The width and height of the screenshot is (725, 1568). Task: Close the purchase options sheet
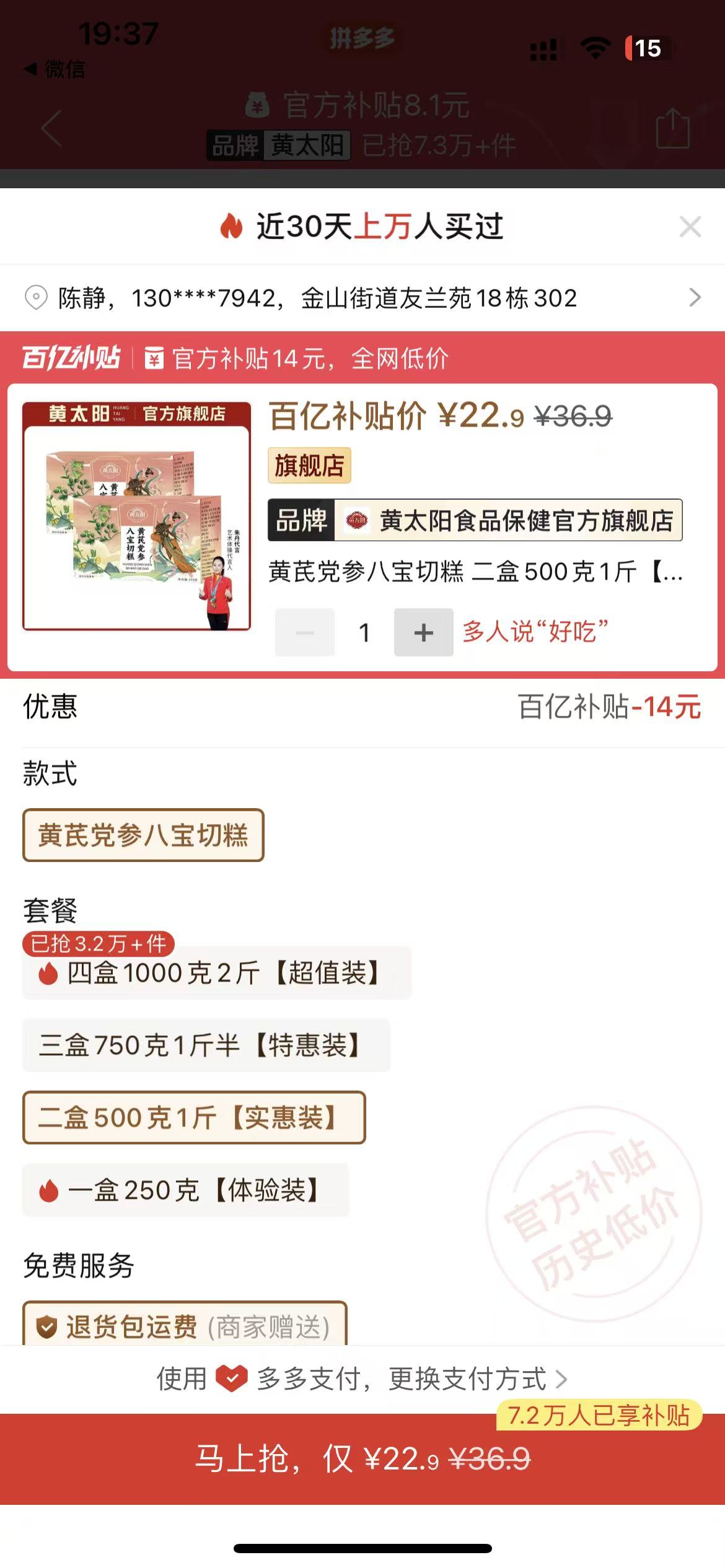point(690,227)
